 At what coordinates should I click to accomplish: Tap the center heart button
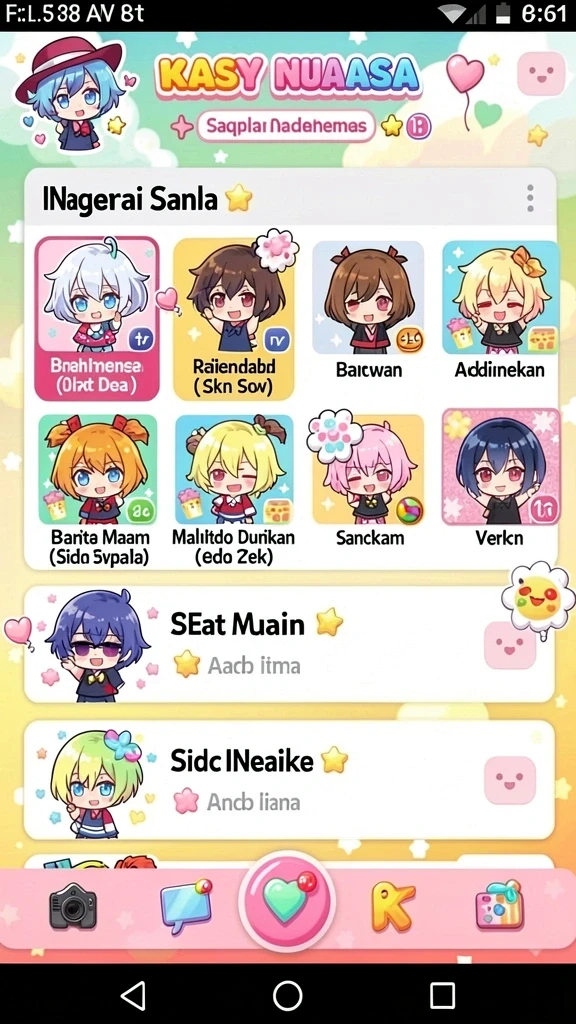point(287,902)
